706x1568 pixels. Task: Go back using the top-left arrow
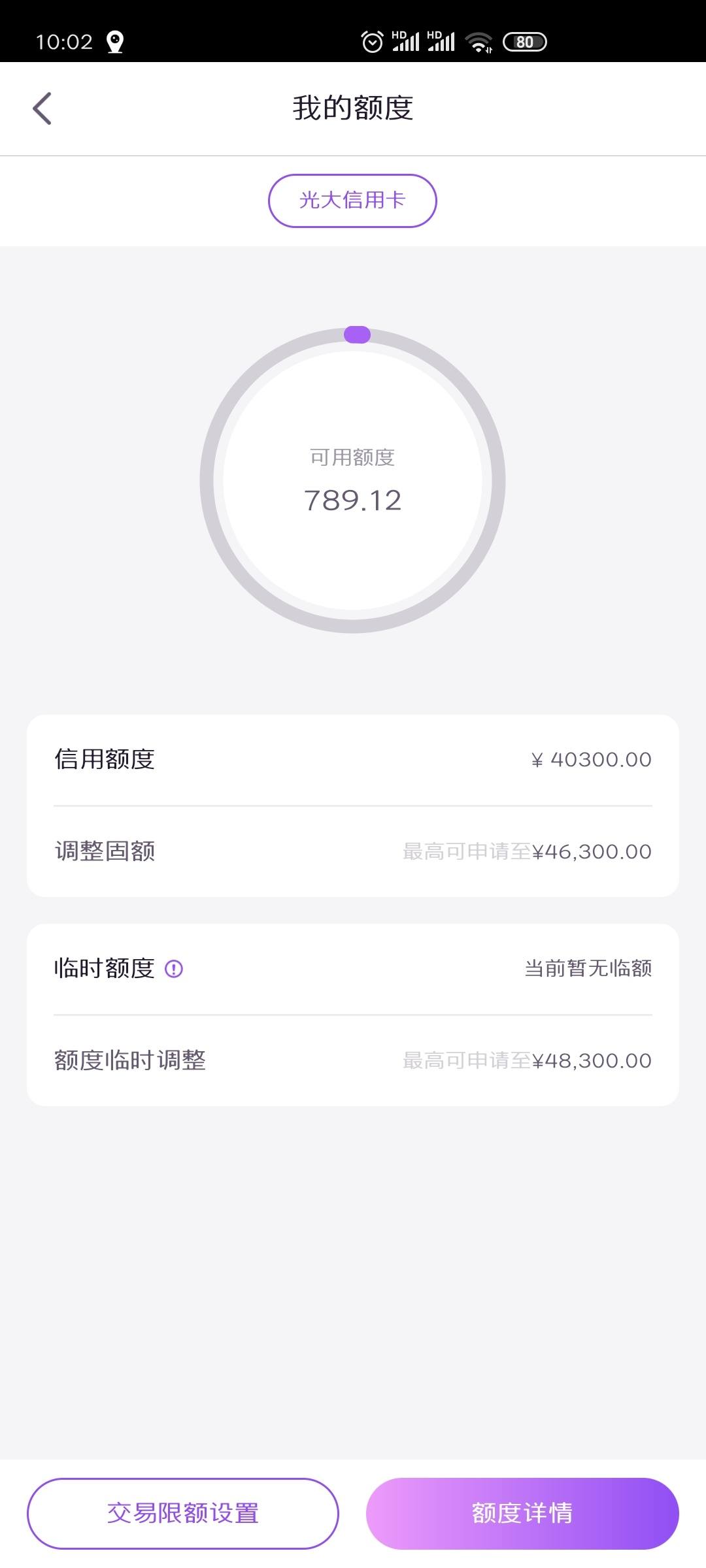(x=42, y=108)
